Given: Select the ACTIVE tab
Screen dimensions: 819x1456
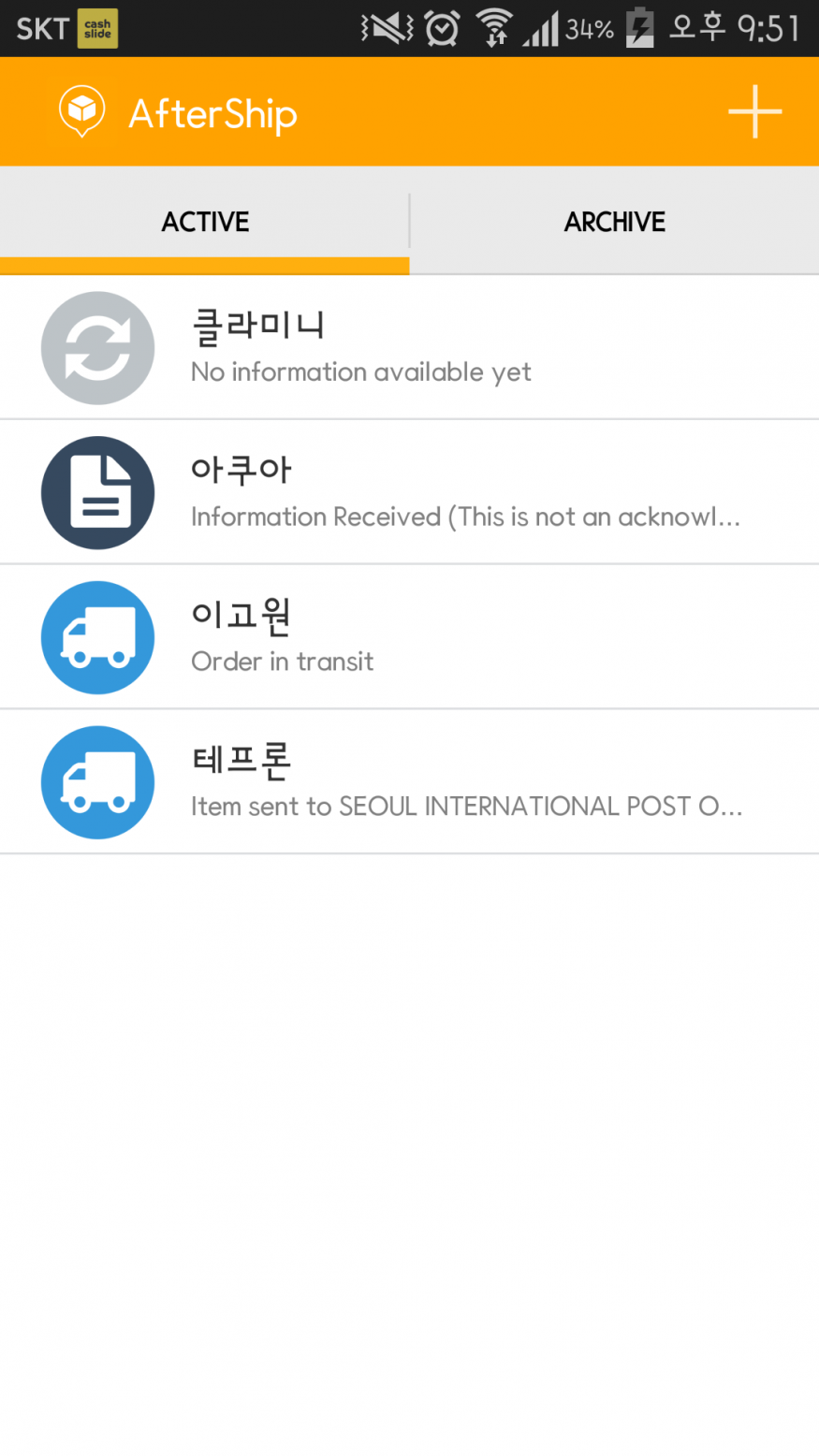Looking at the screenshot, I should (x=205, y=222).
